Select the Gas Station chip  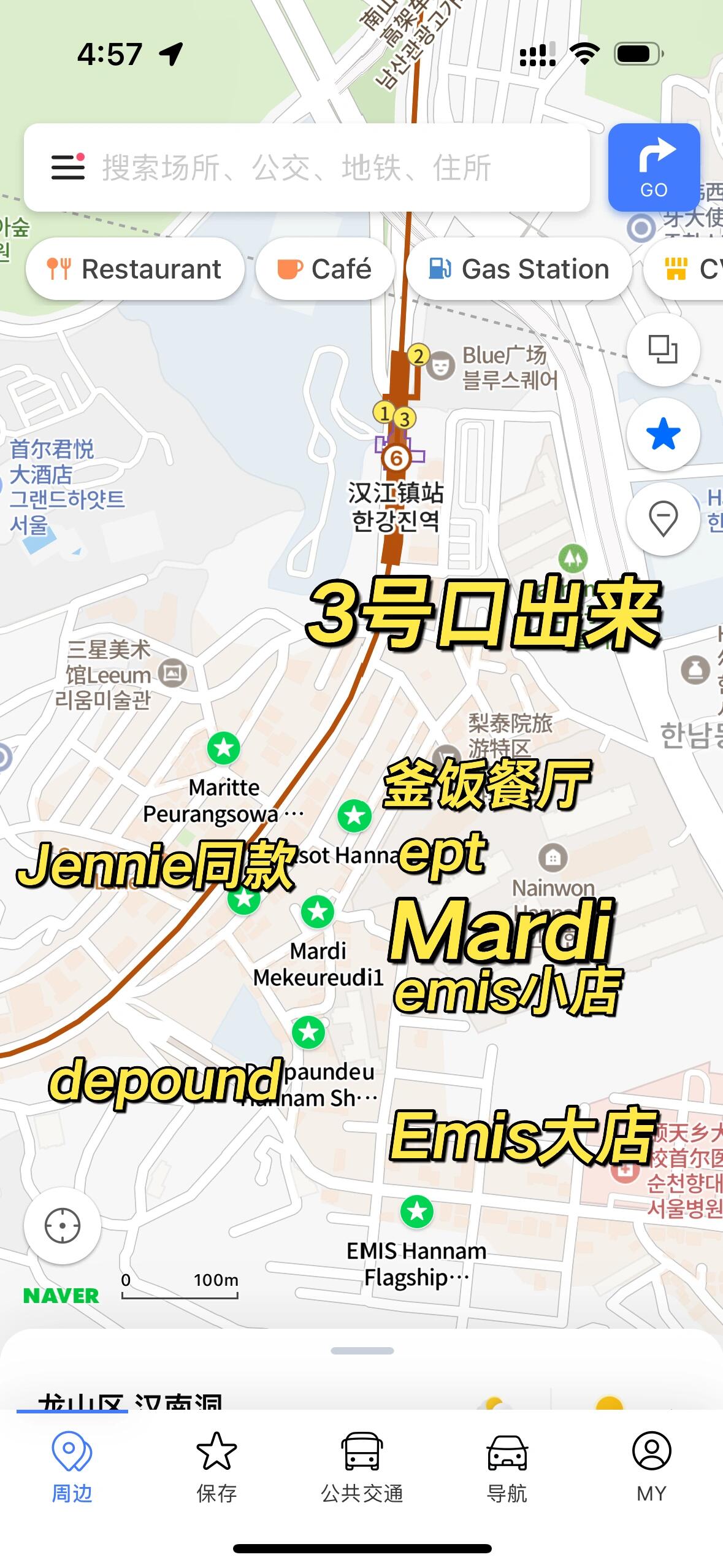[519, 269]
